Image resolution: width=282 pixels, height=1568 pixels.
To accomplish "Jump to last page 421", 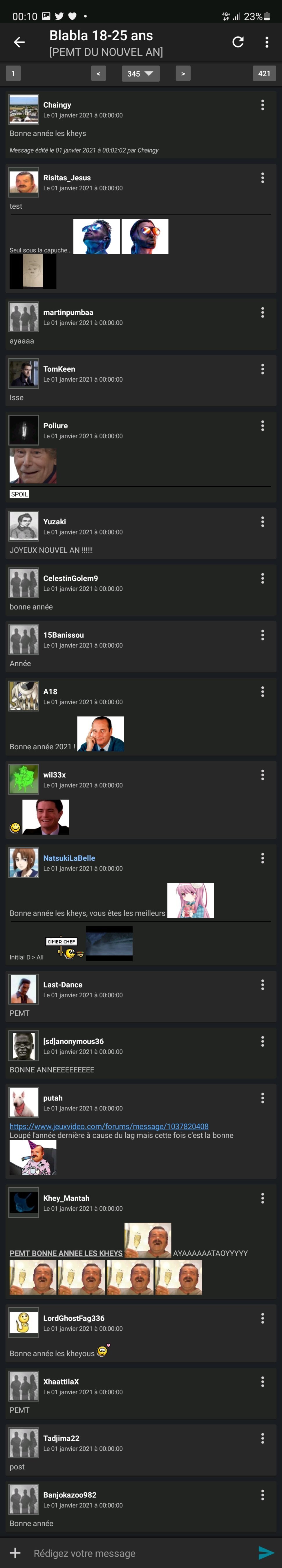I will (264, 74).
